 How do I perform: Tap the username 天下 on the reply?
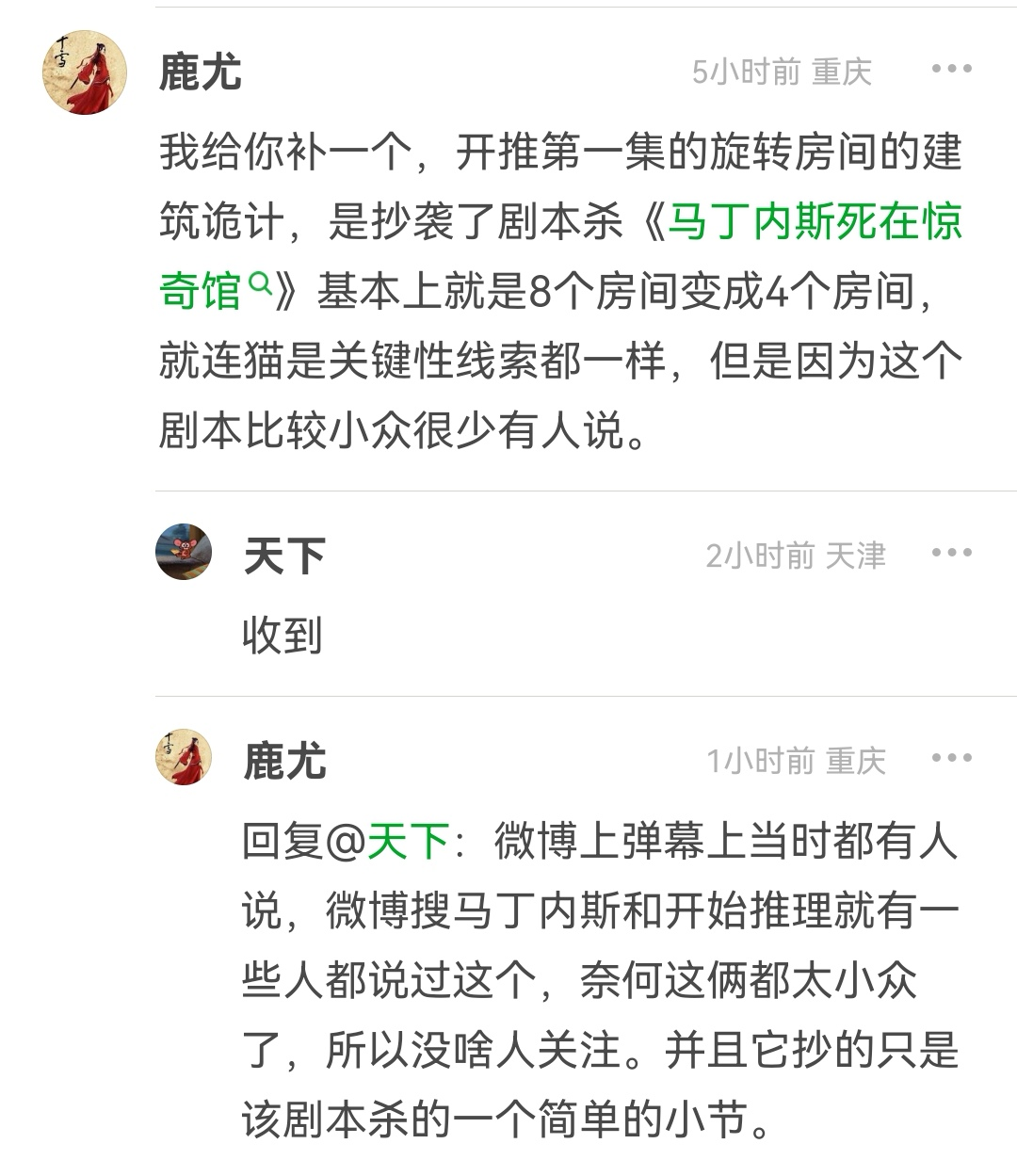pyautogui.click(x=284, y=556)
